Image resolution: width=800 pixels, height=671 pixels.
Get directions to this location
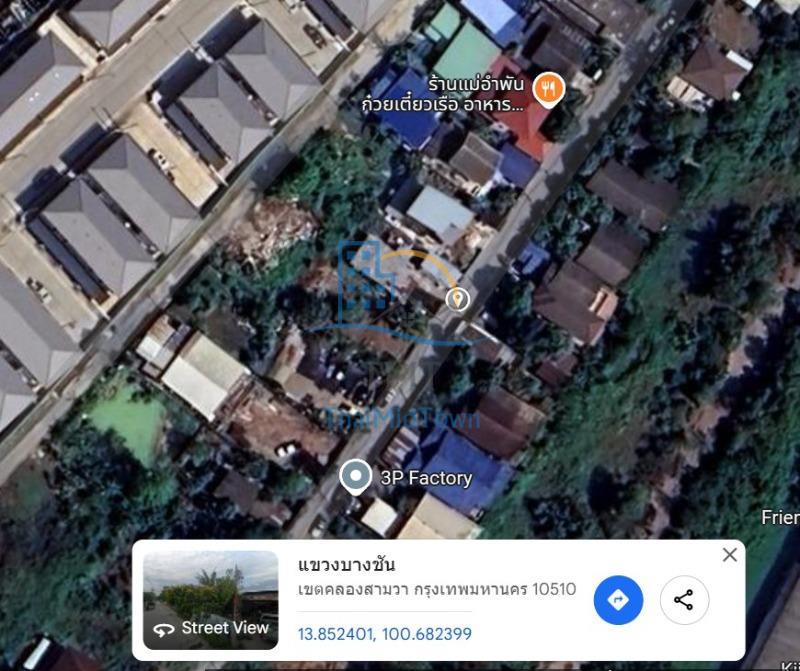[618, 600]
